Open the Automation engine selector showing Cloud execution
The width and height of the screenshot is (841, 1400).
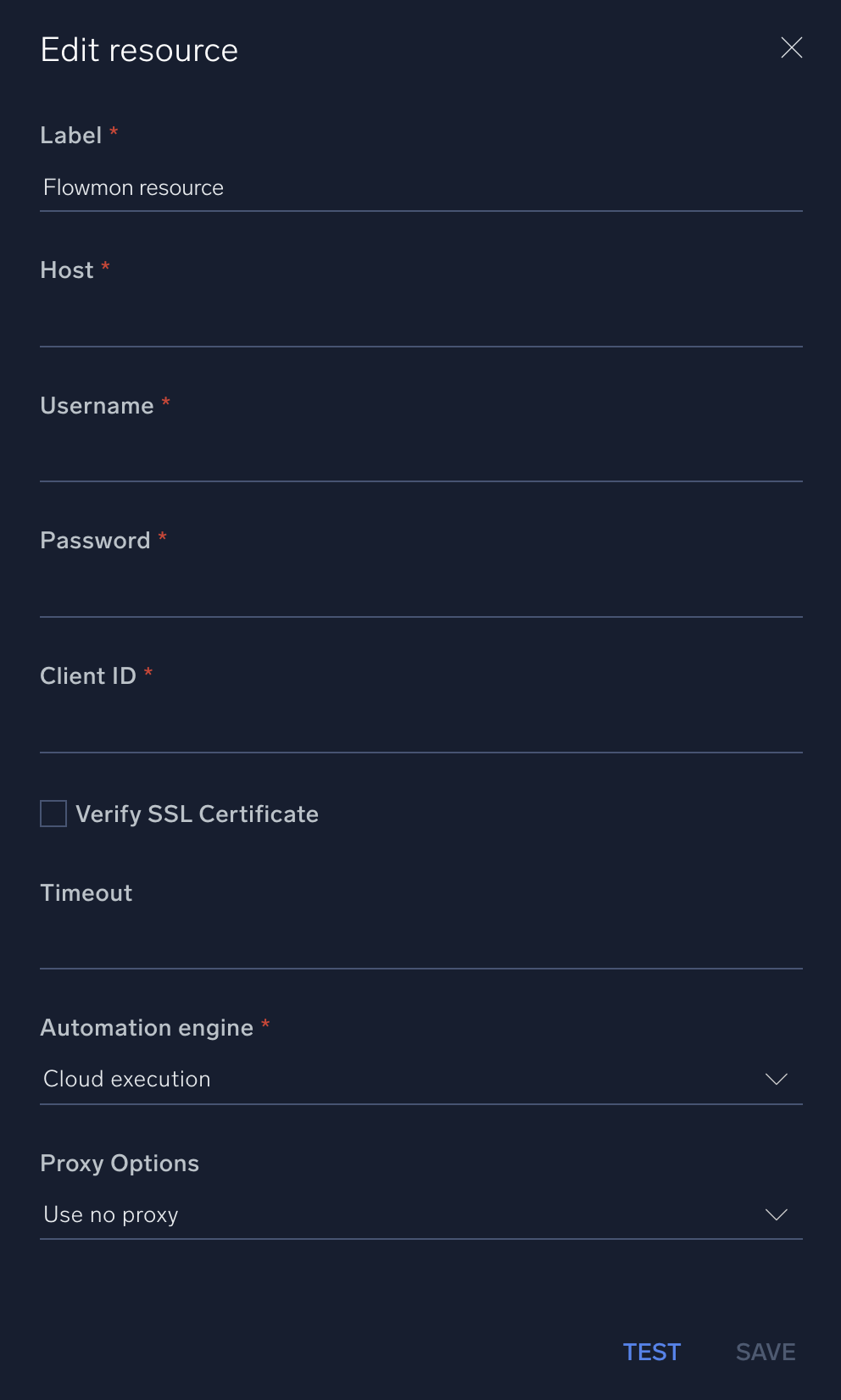coord(421,1079)
